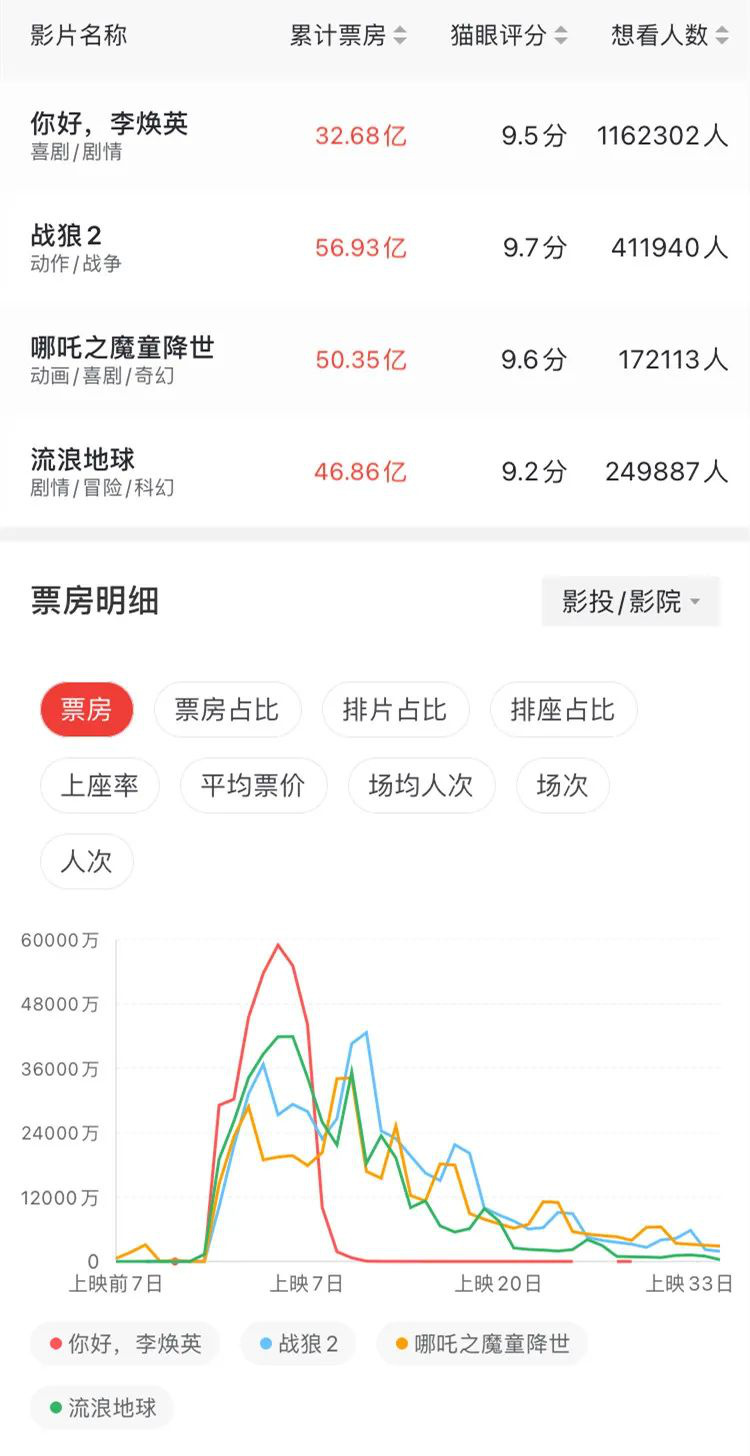Toggle the 你好，李焕英 chart legend
This screenshot has height=1456, width=750.
(125, 1344)
